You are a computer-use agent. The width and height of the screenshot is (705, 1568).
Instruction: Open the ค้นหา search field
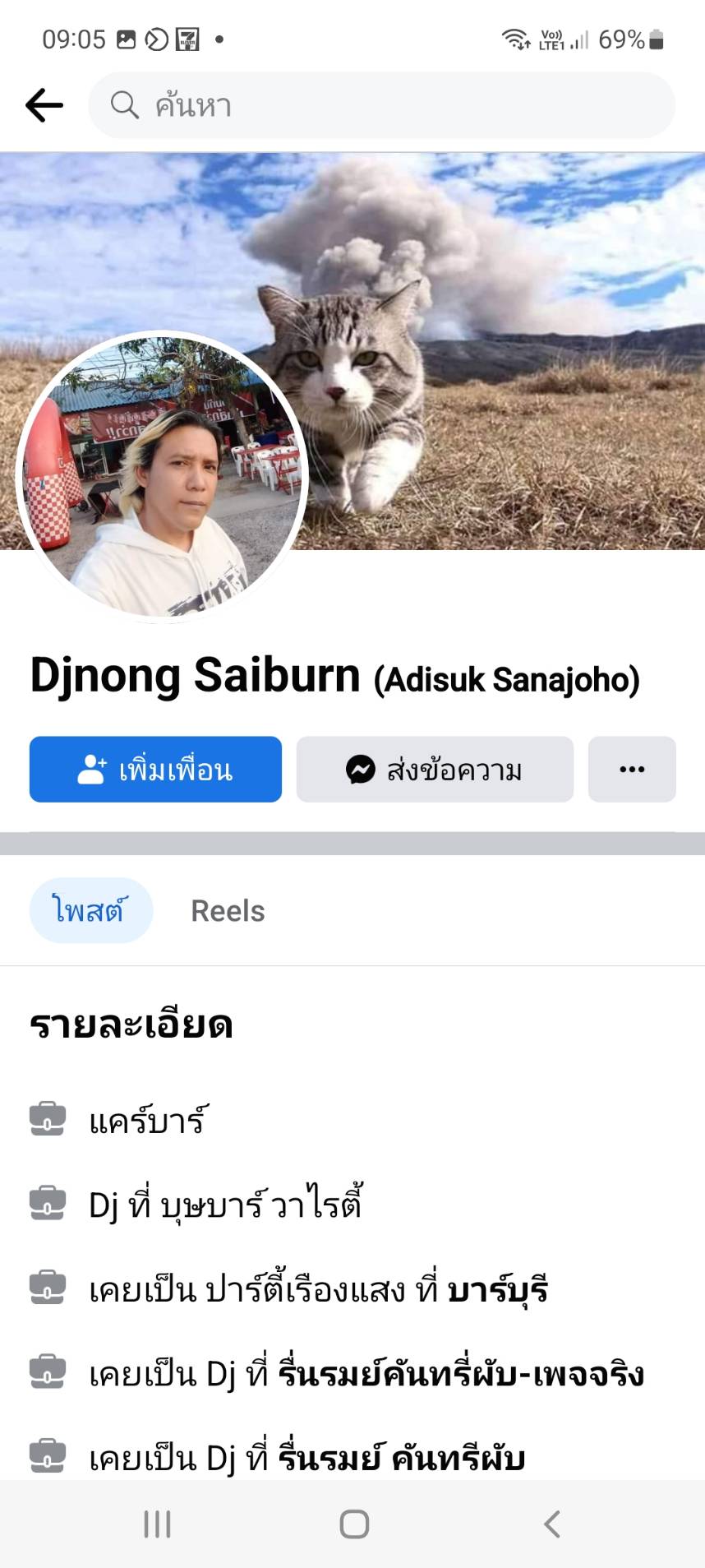coord(381,105)
